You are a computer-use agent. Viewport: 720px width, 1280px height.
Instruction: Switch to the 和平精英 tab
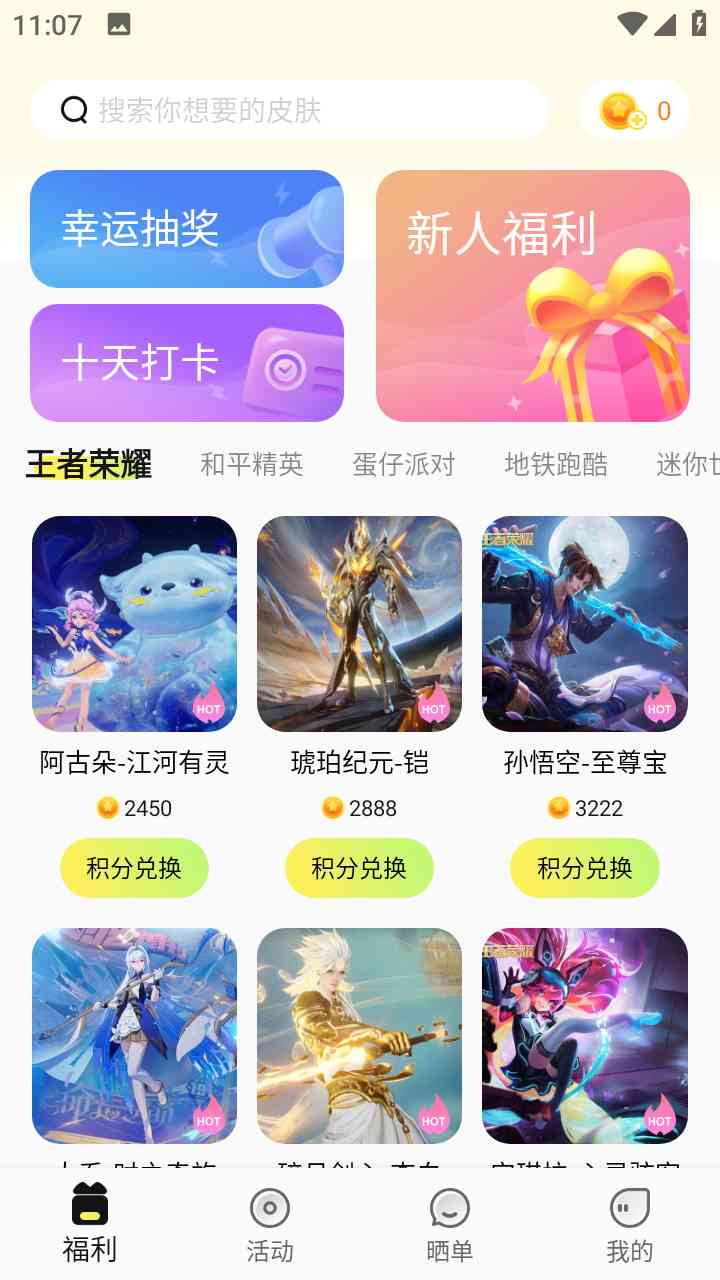pos(252,464)
